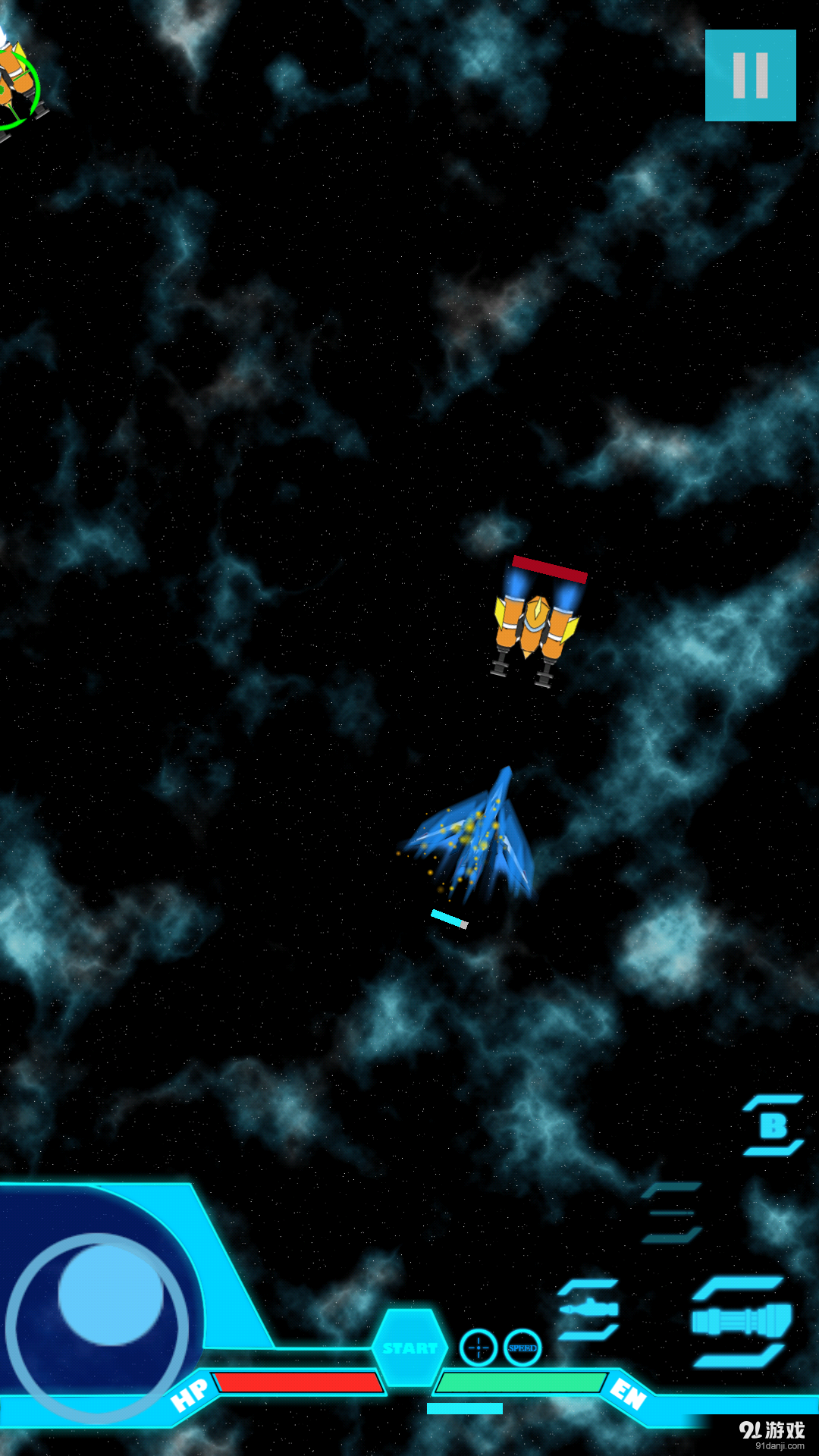Toggle the crosshair targeting icon
The width and height of the screenshot is (819, 1456).
pos(478,1348)
